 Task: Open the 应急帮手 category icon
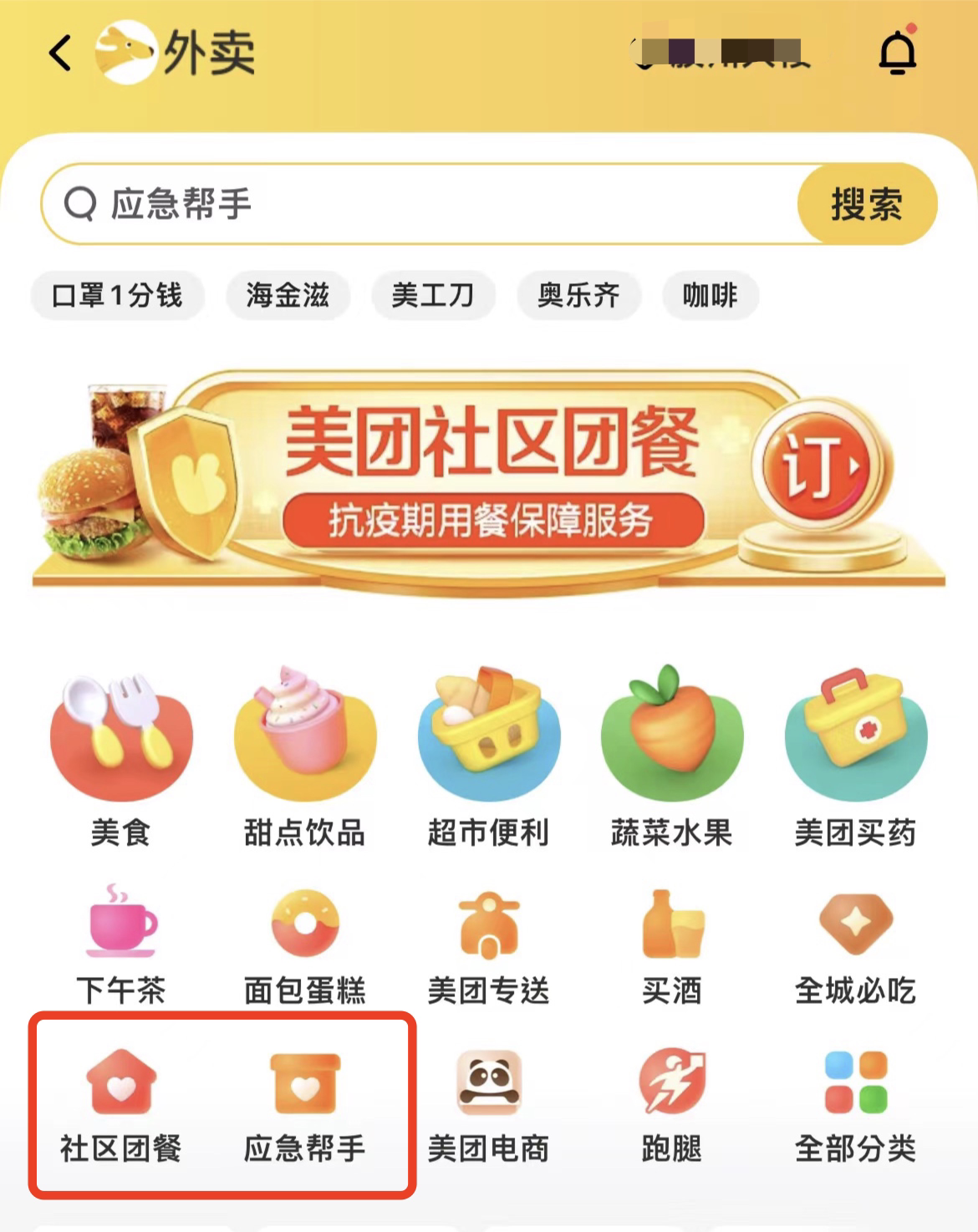[x=304, y=1105]
